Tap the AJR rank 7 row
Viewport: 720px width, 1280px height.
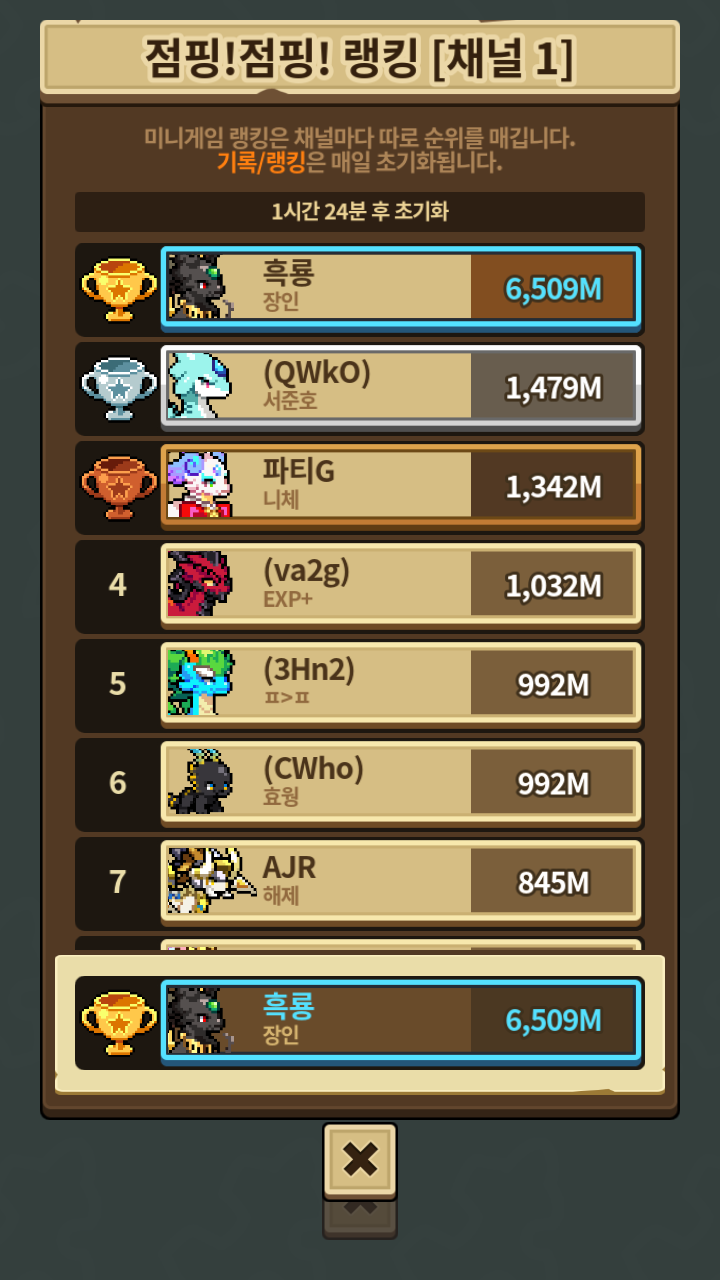(x=400, y=882)
